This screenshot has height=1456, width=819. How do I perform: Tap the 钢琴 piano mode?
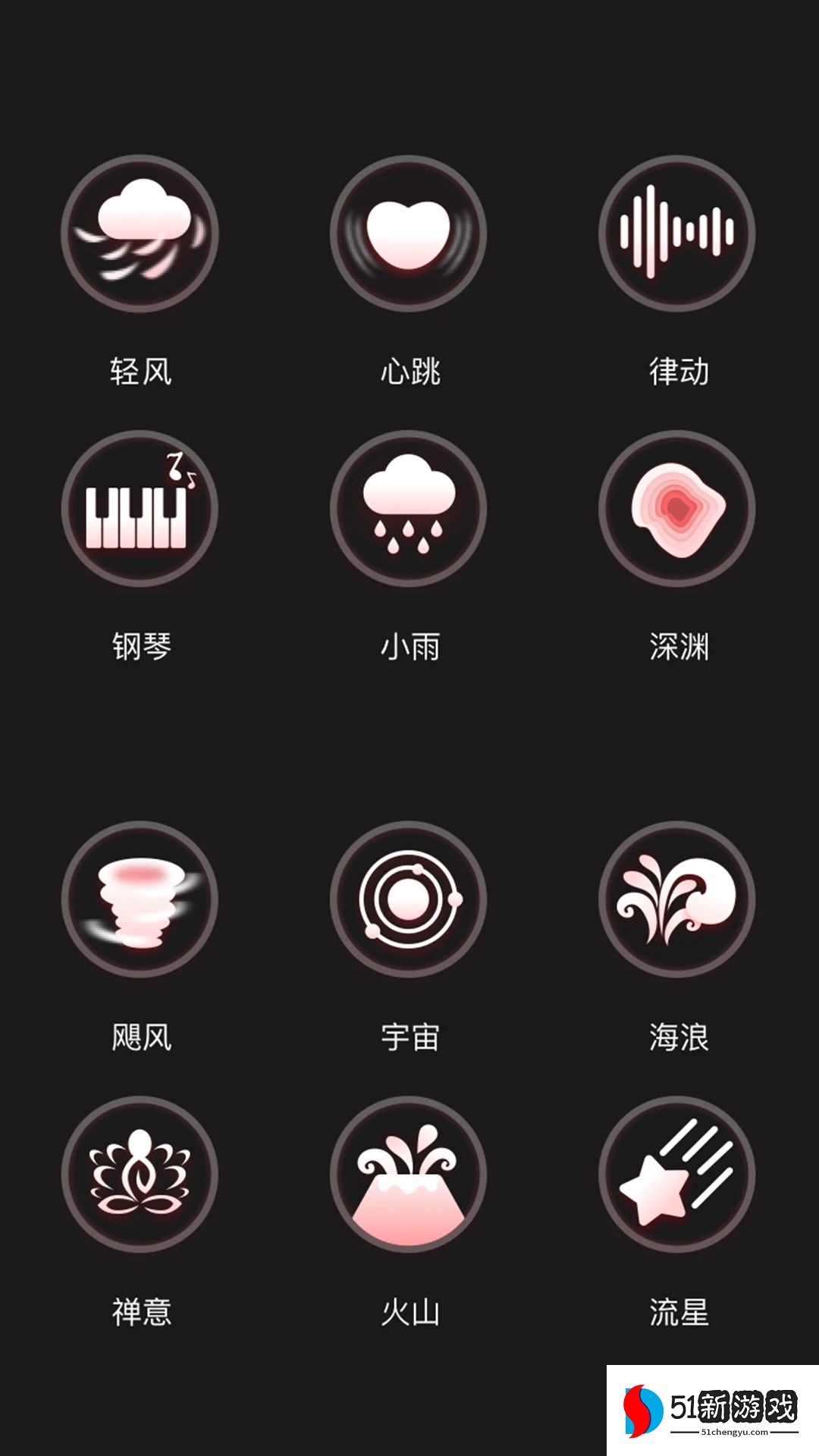pos(140,508)
